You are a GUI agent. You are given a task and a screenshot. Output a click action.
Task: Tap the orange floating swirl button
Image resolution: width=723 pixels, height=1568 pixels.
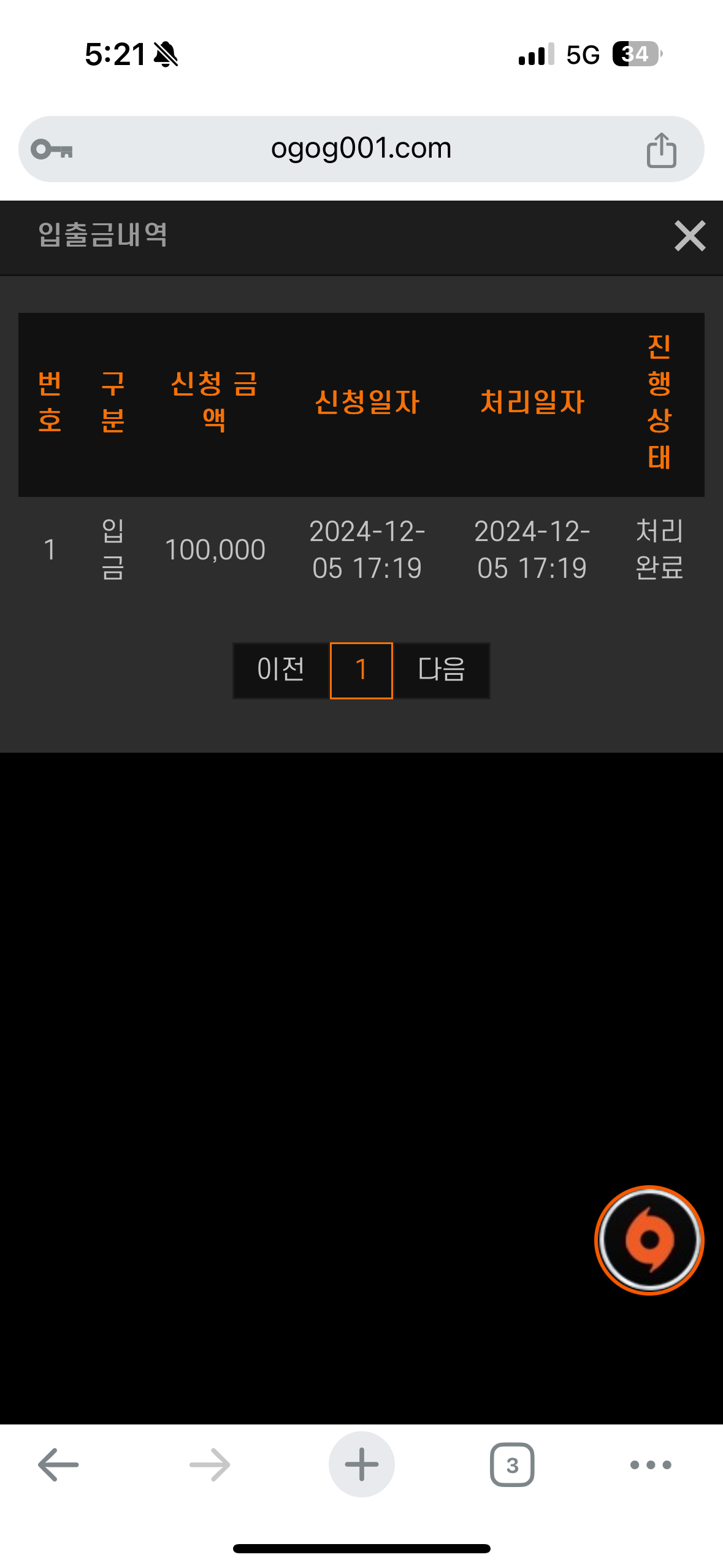[x=649, y=1240]
